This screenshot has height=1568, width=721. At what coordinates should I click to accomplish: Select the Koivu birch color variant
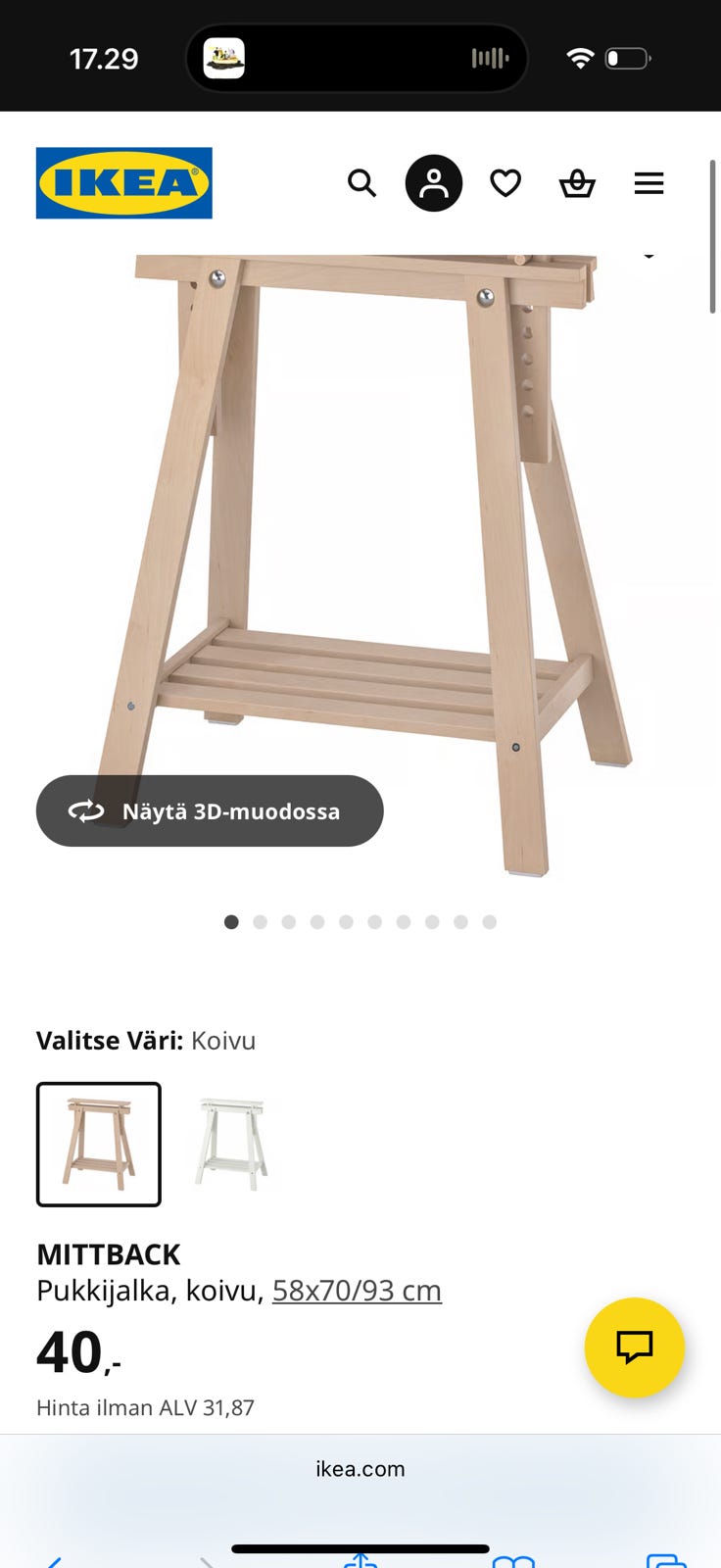pyautogui.click(x=99, y=1144)
